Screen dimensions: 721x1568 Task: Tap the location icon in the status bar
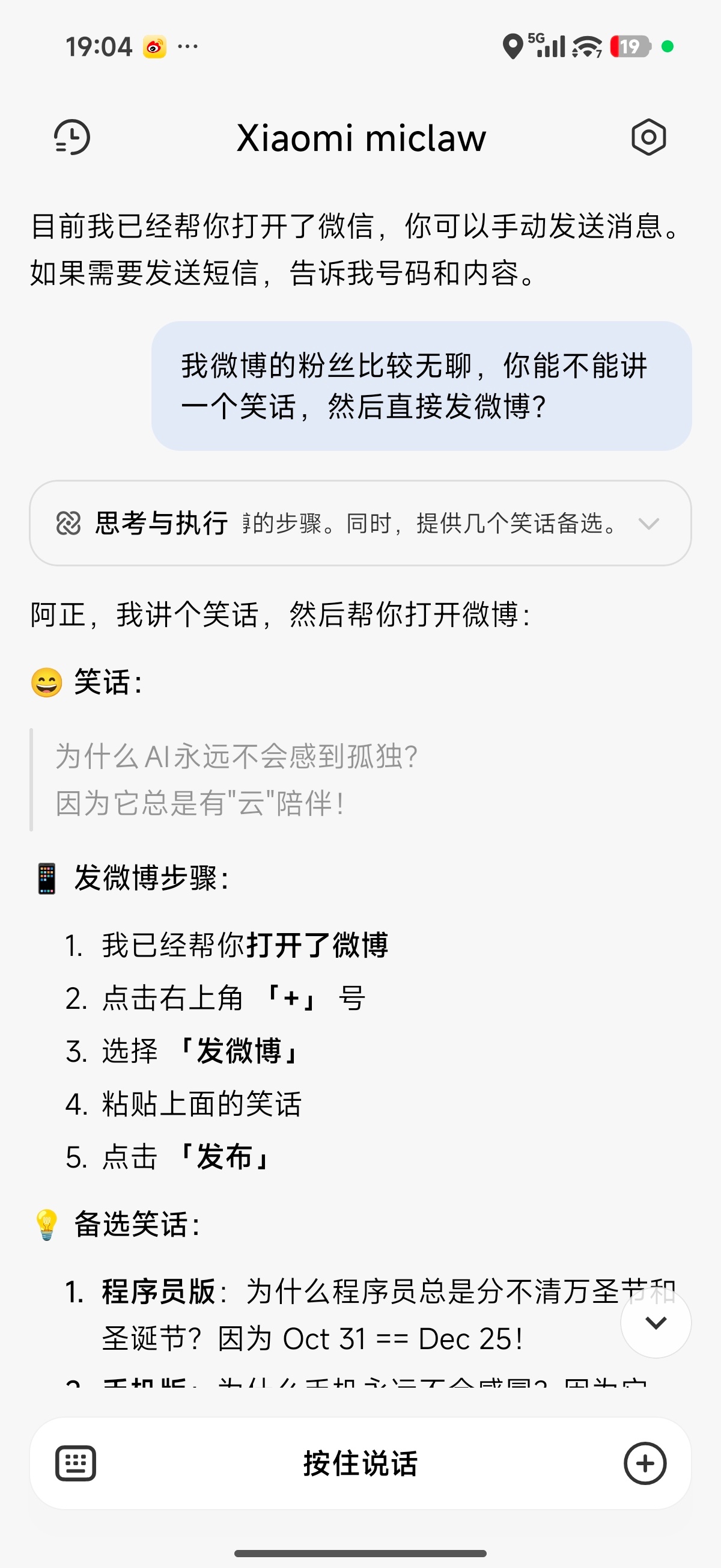point(513,46)
